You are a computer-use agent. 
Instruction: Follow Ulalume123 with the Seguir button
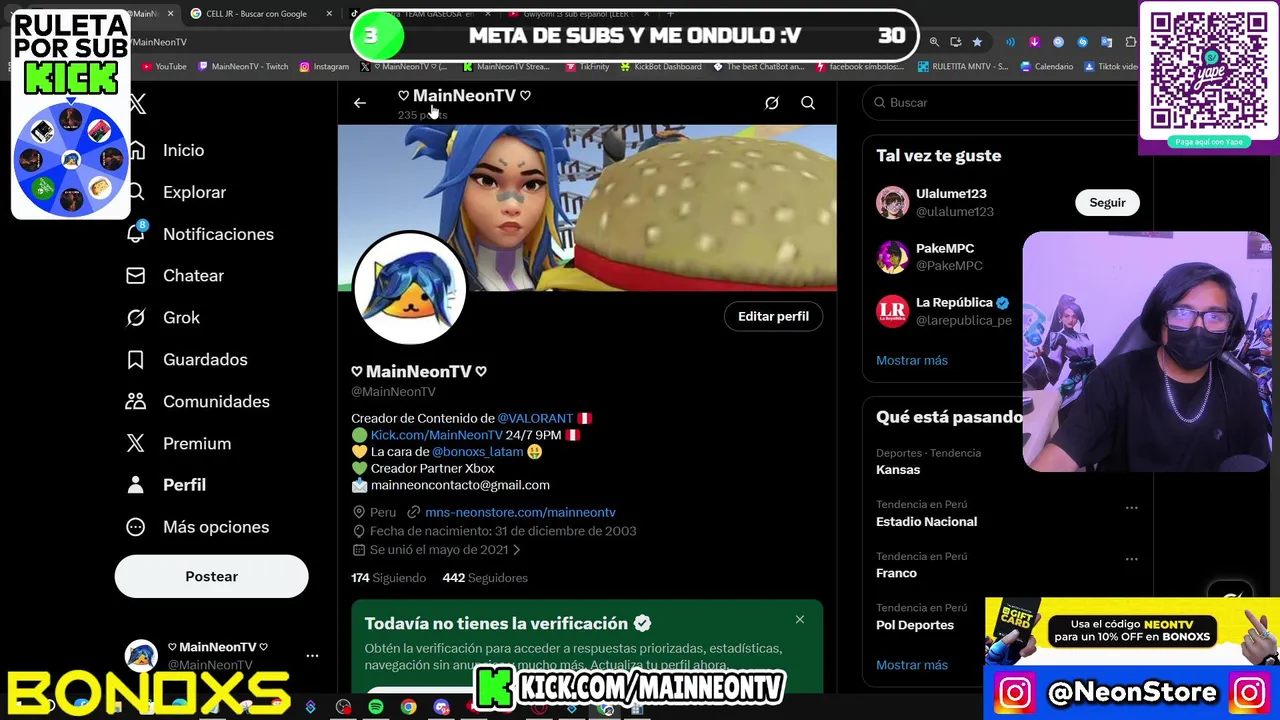tap(1107, 203)
